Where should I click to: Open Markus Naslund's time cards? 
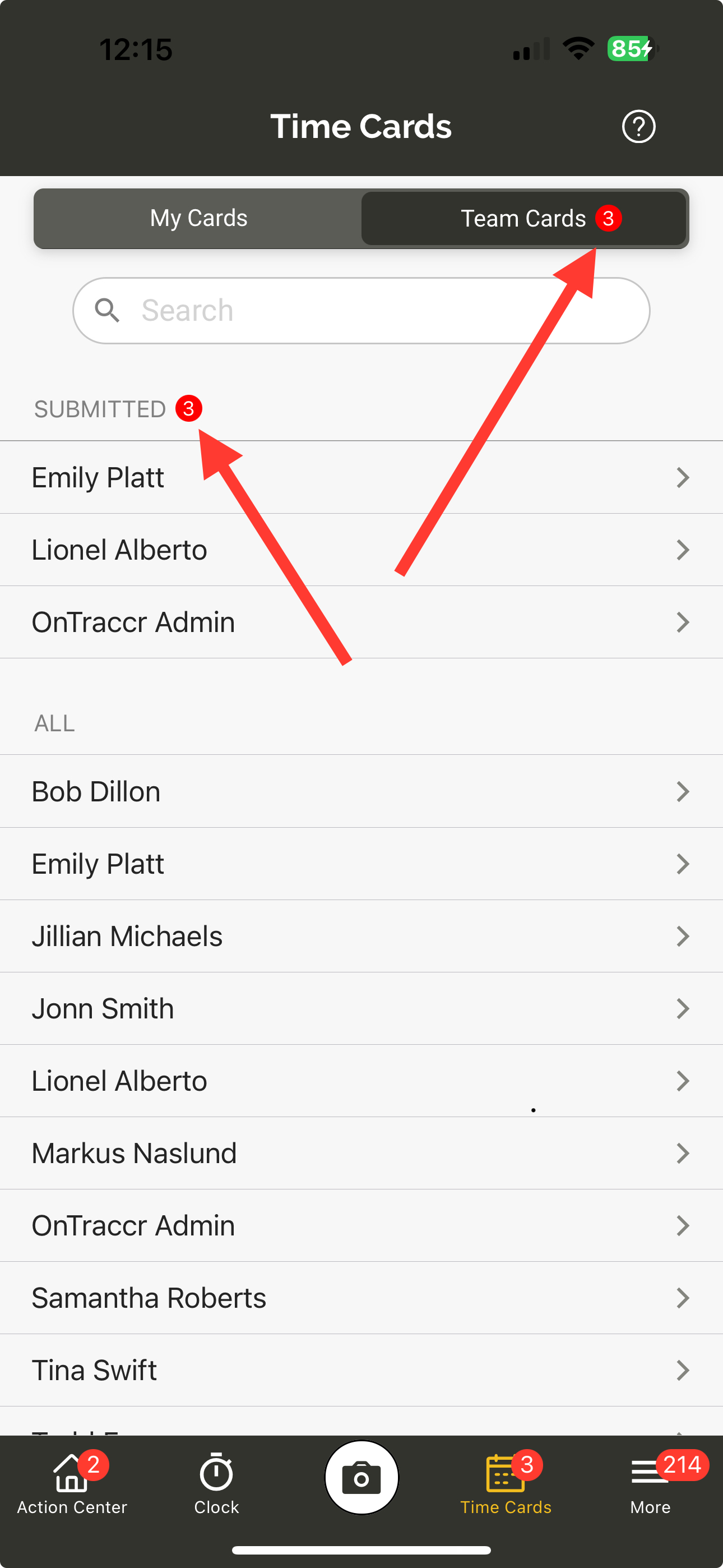click(361, 1154)
